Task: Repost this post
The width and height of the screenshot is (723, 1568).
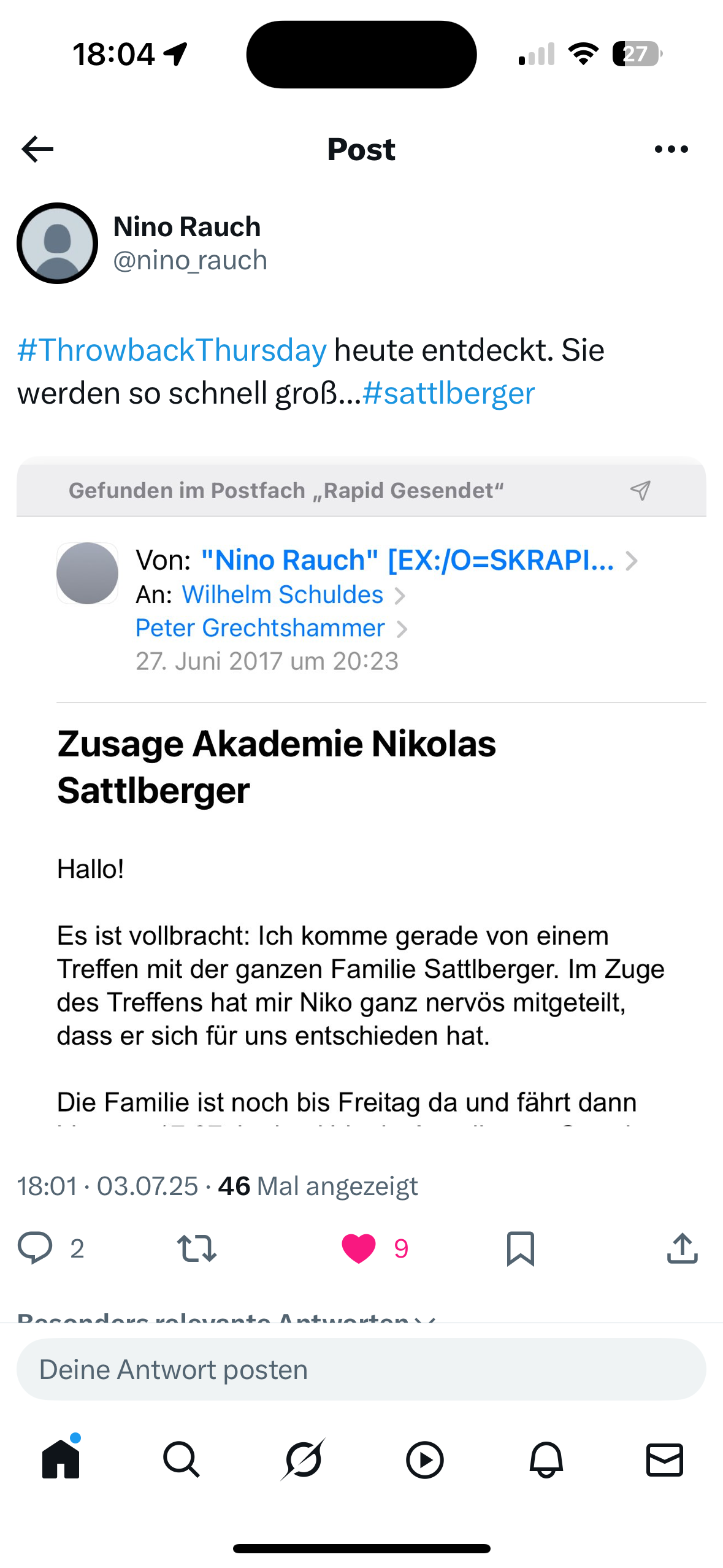Action: pyautogui.click(x=196, y=1248)
